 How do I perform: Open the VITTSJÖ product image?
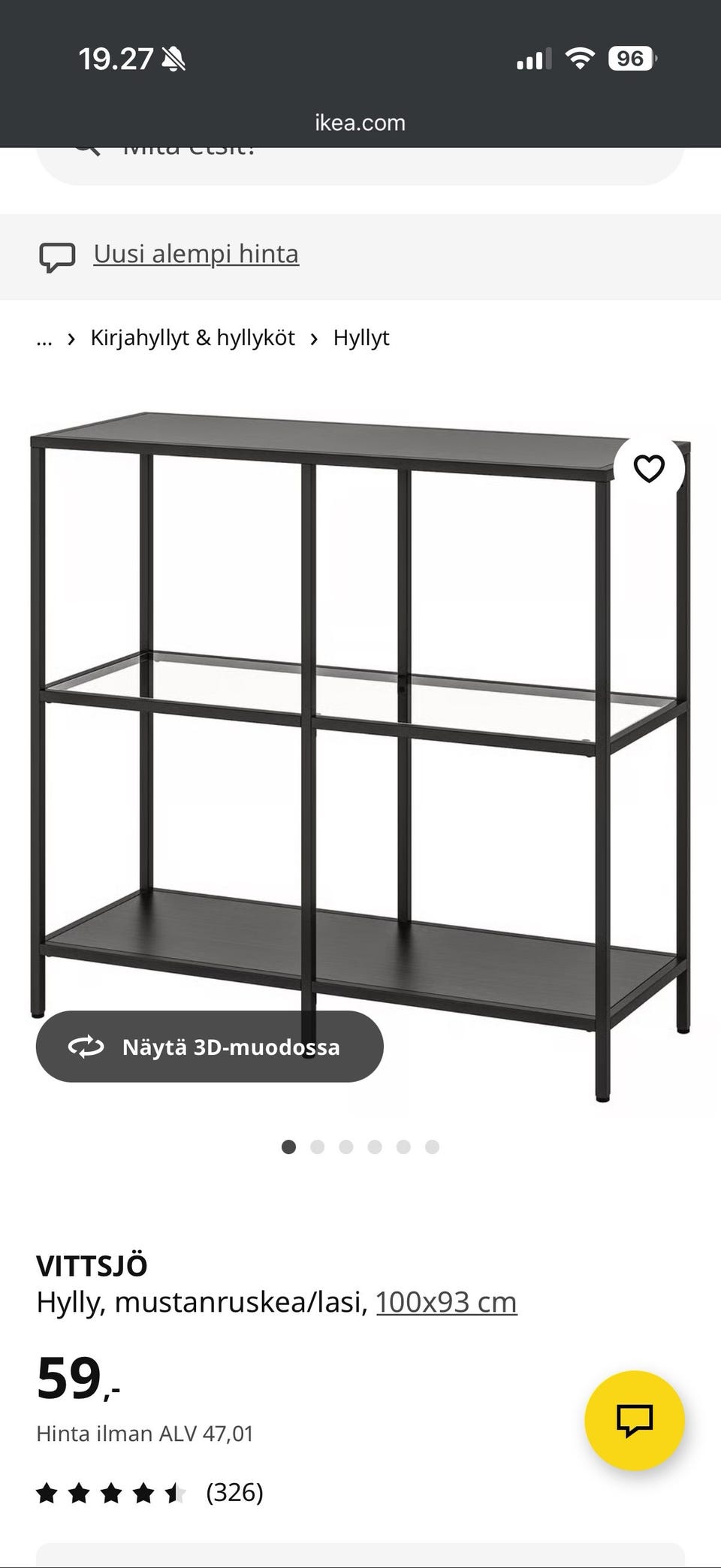360,751
